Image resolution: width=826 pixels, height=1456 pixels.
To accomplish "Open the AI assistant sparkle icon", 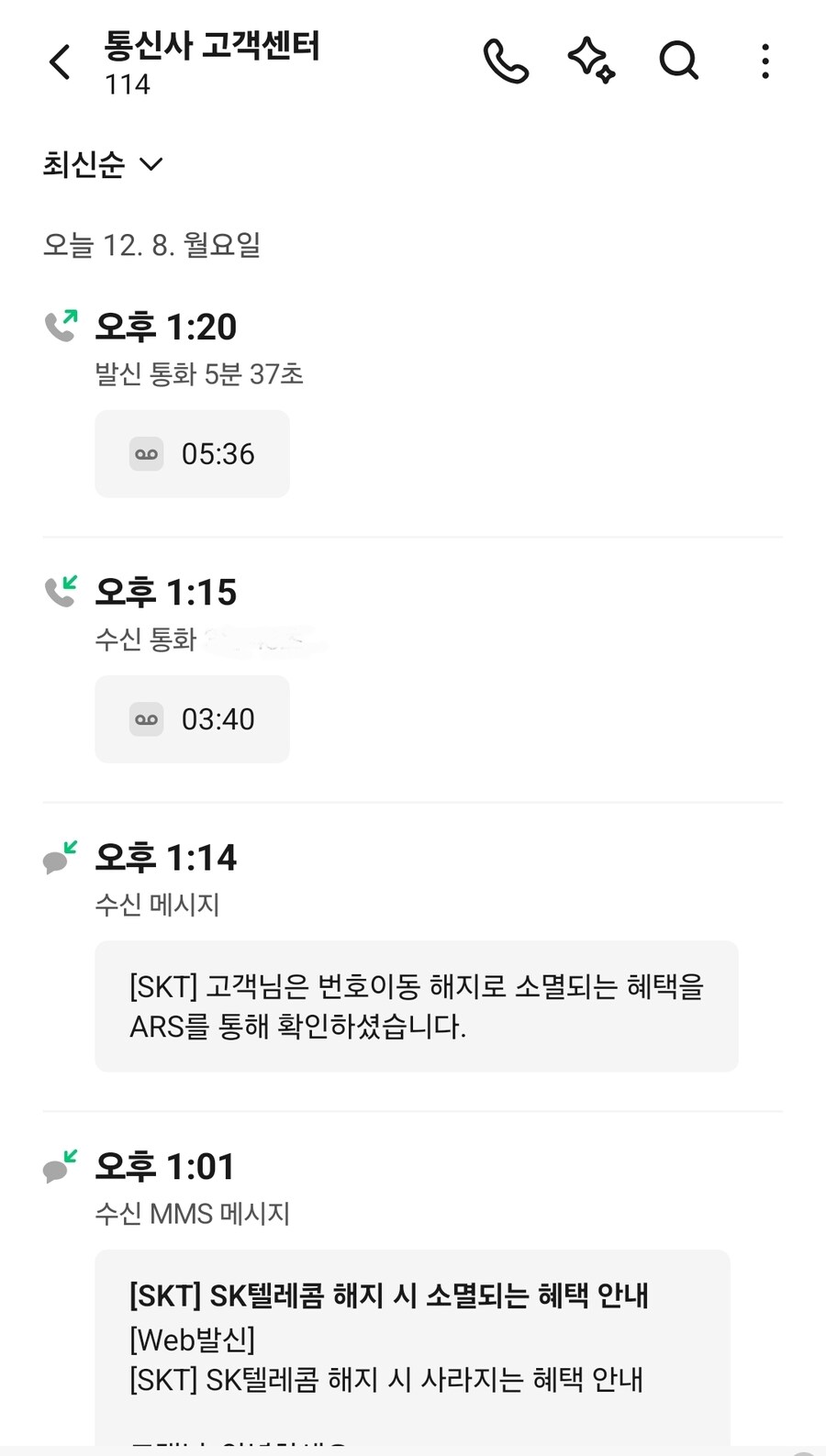I will coord(592,61).
